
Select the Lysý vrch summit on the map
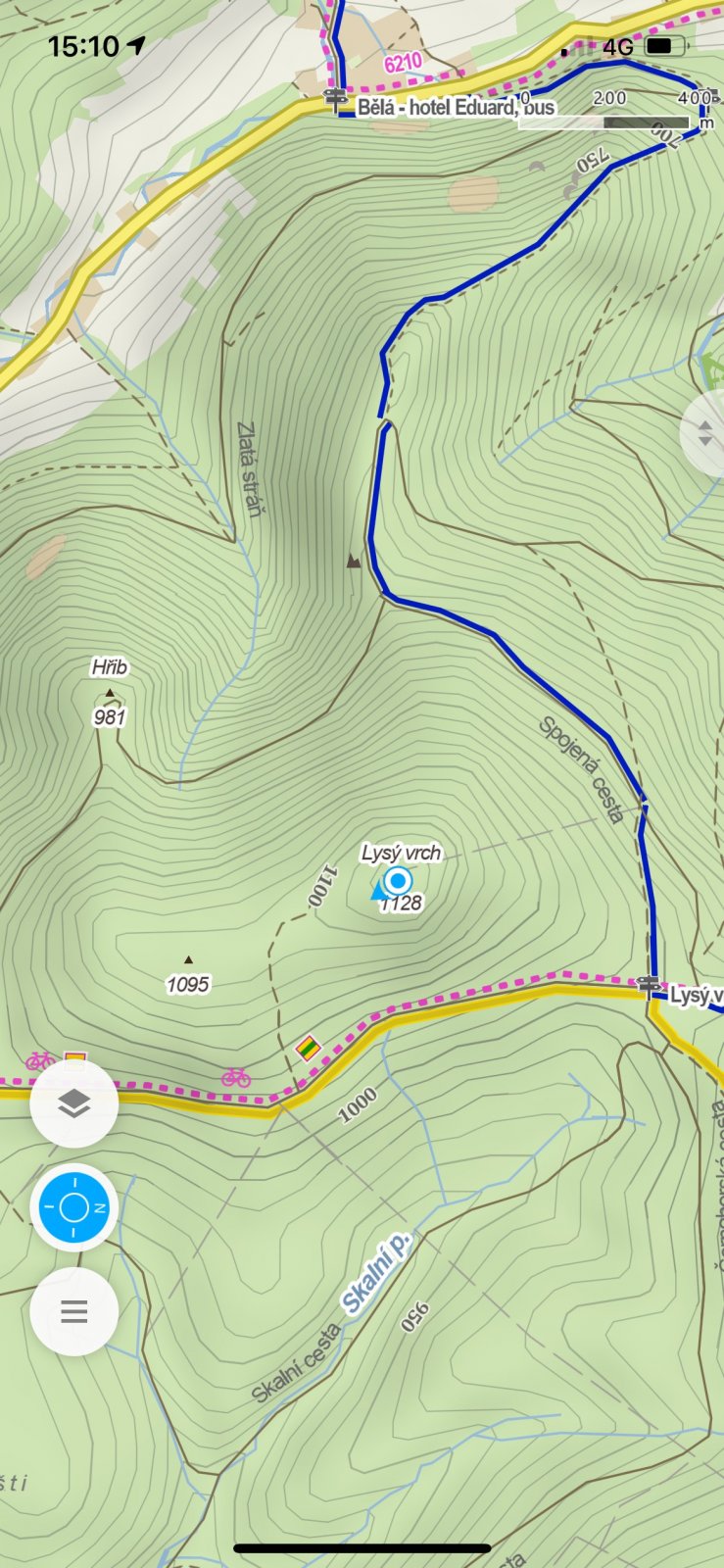pyautogui.click(x=401, y=854)
